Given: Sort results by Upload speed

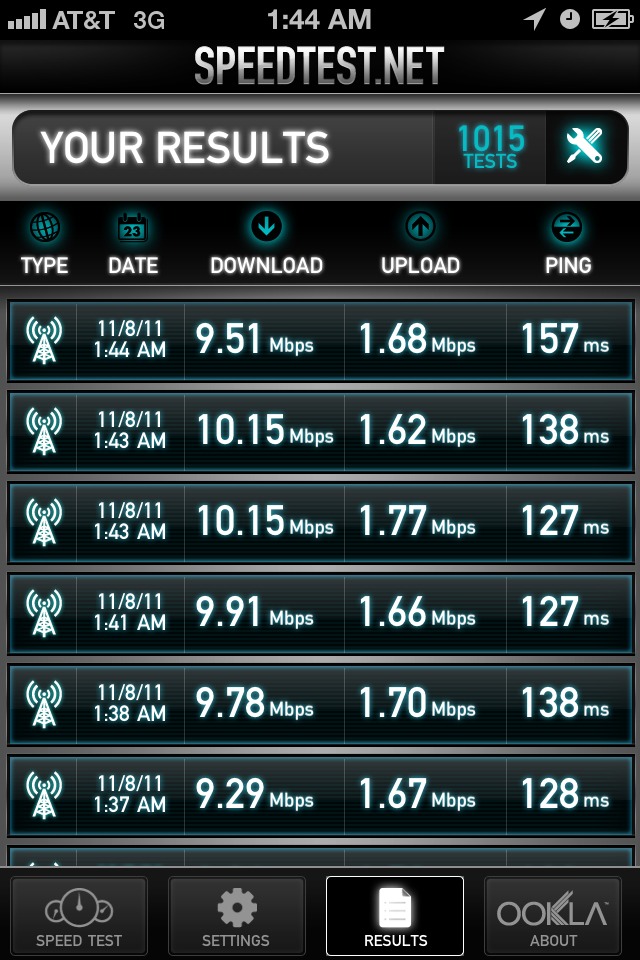Looking at the screenshot, I should (x=420, y=245).
